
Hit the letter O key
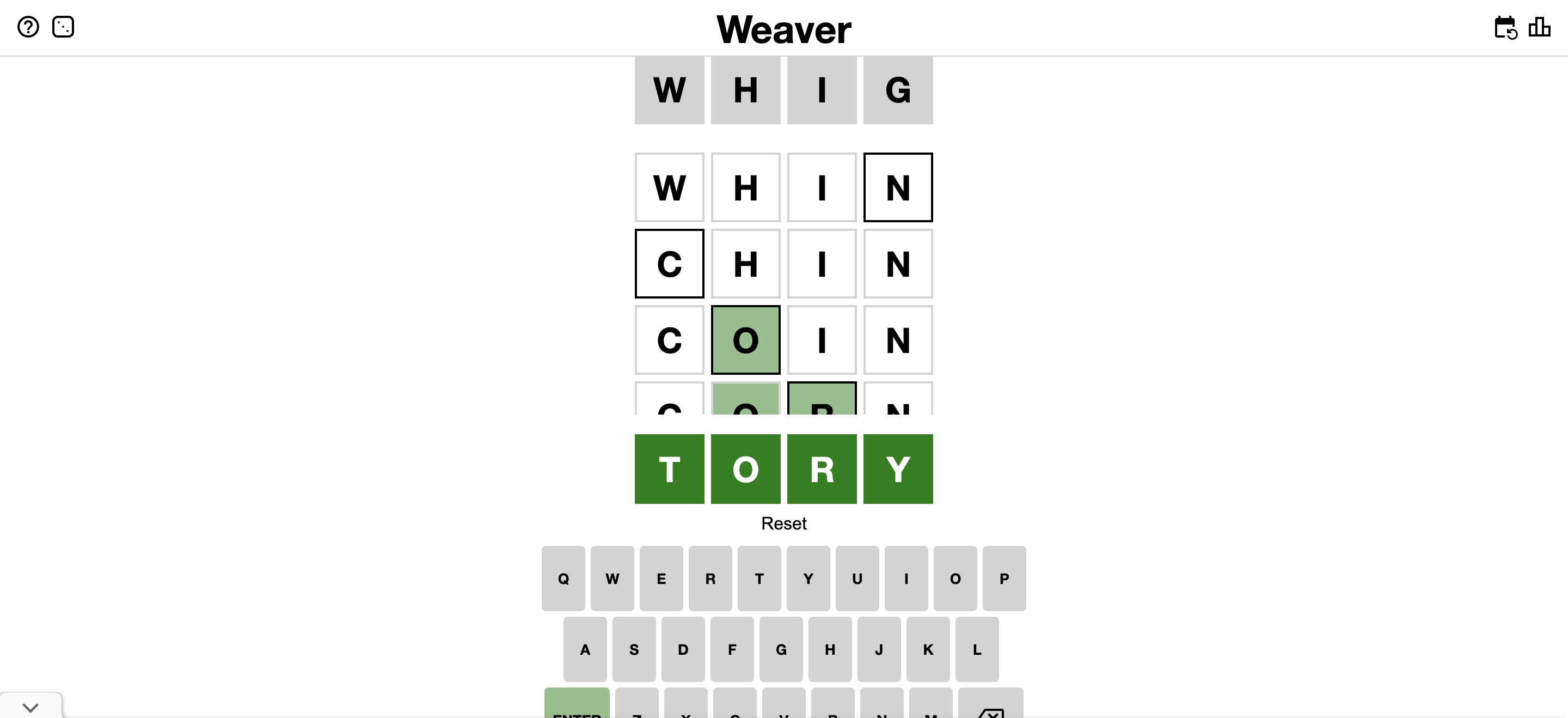[x=955, y=578]
